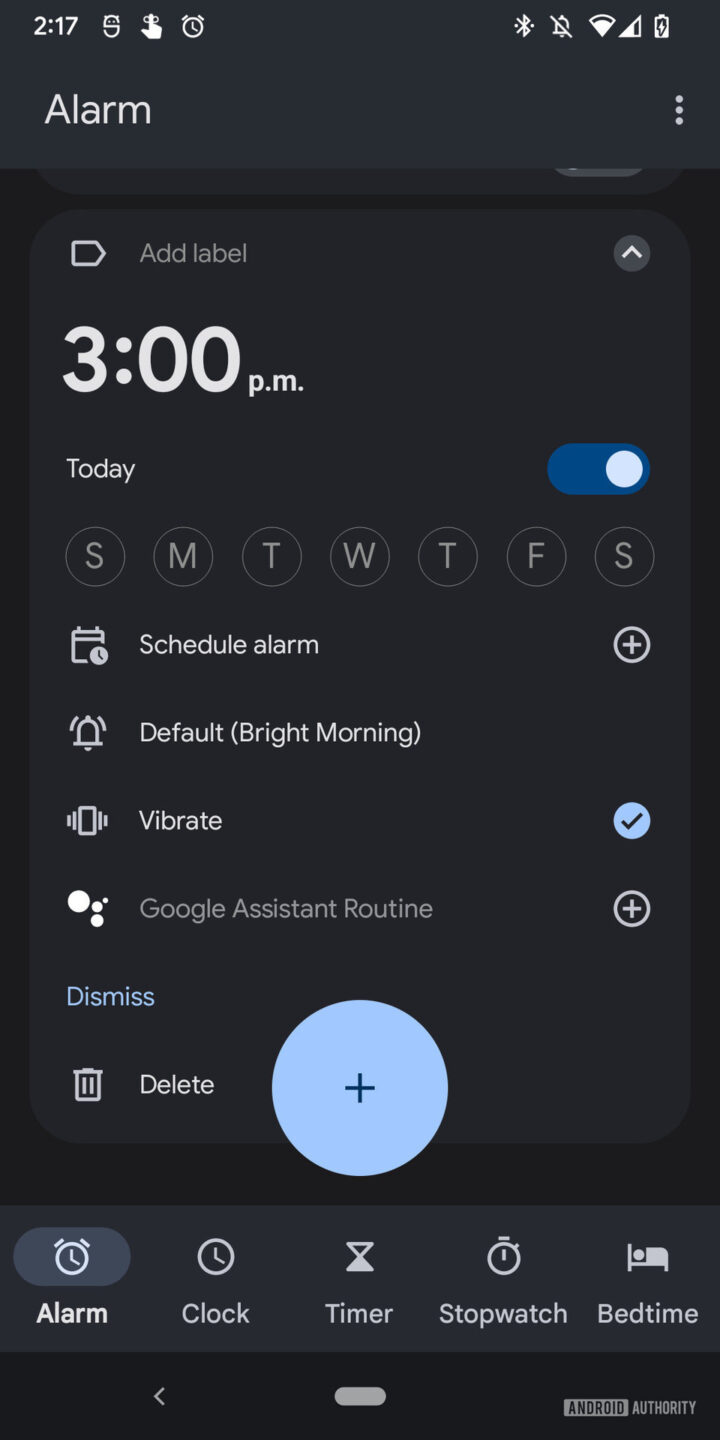Open the overflow menu
The height and width of the screenshot is (1440, 720).
tap(679, 110)
